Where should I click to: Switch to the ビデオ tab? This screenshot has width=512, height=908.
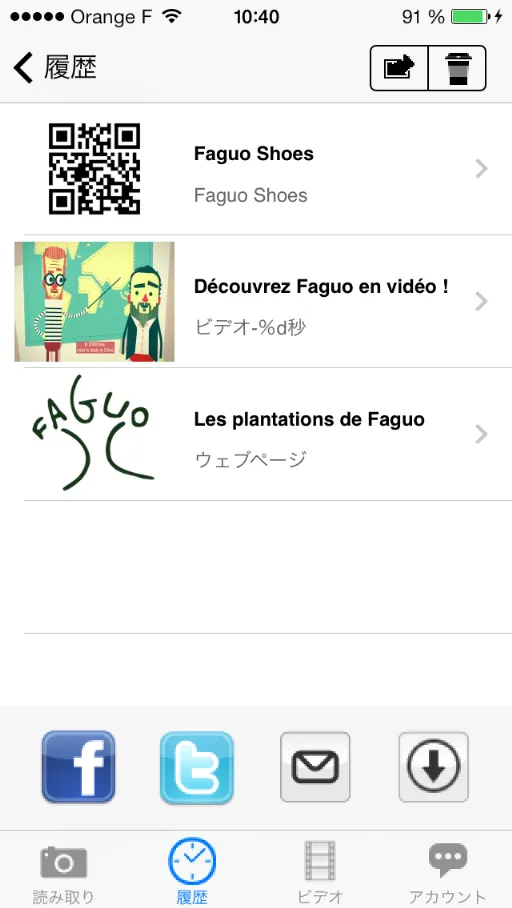(x=320, y=872)
